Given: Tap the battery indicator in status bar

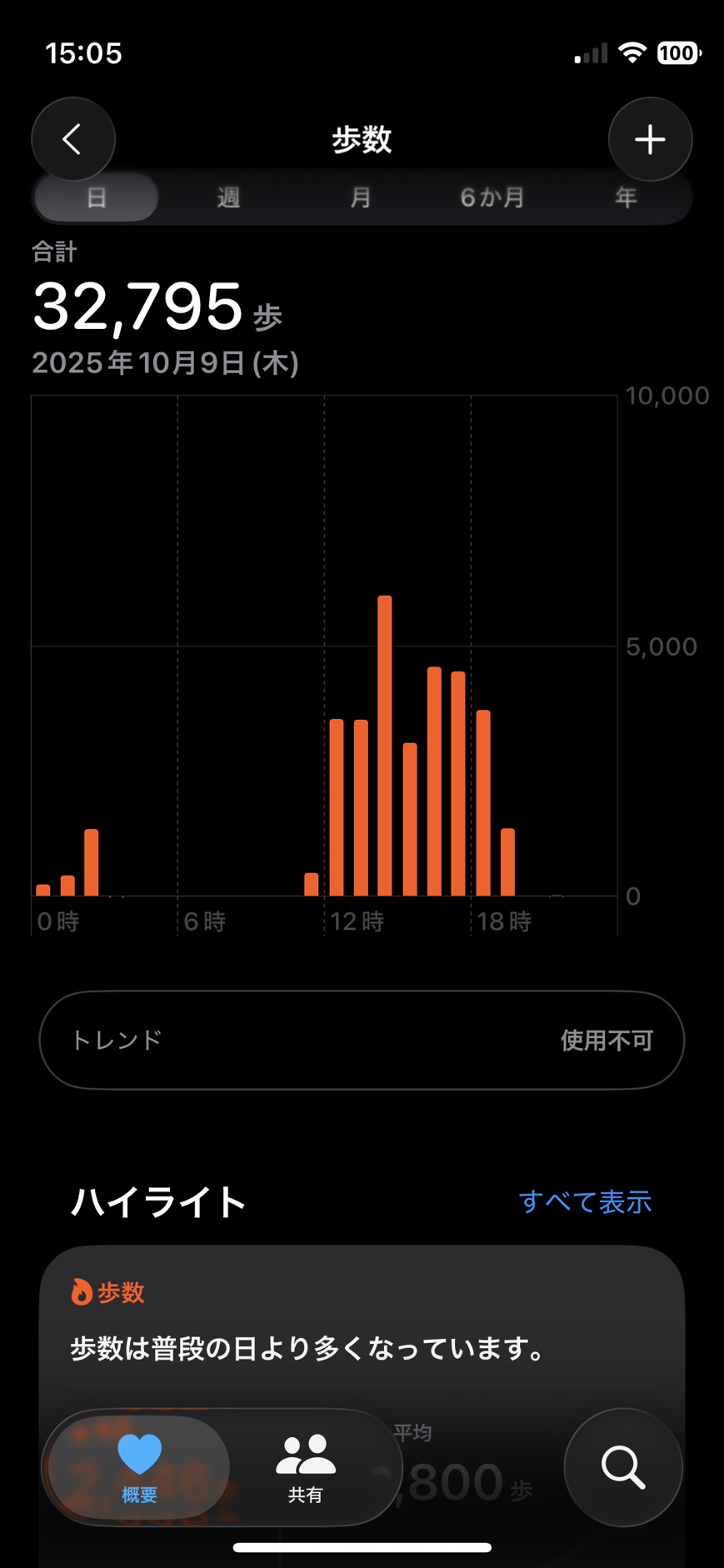Looking at the screenshot, I should (x=677, y=52).
